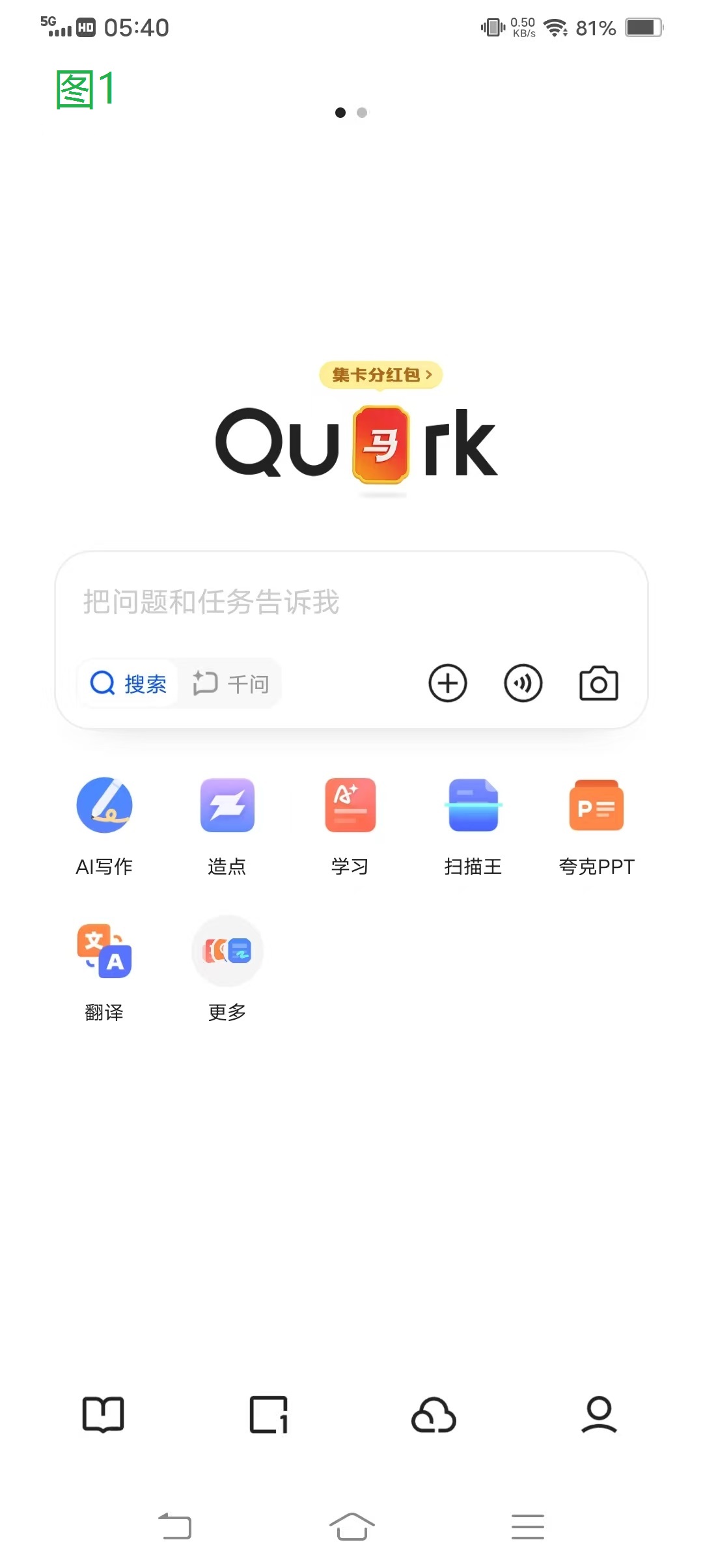Open the cloud drive from bottom bar

click(434, 1414)
